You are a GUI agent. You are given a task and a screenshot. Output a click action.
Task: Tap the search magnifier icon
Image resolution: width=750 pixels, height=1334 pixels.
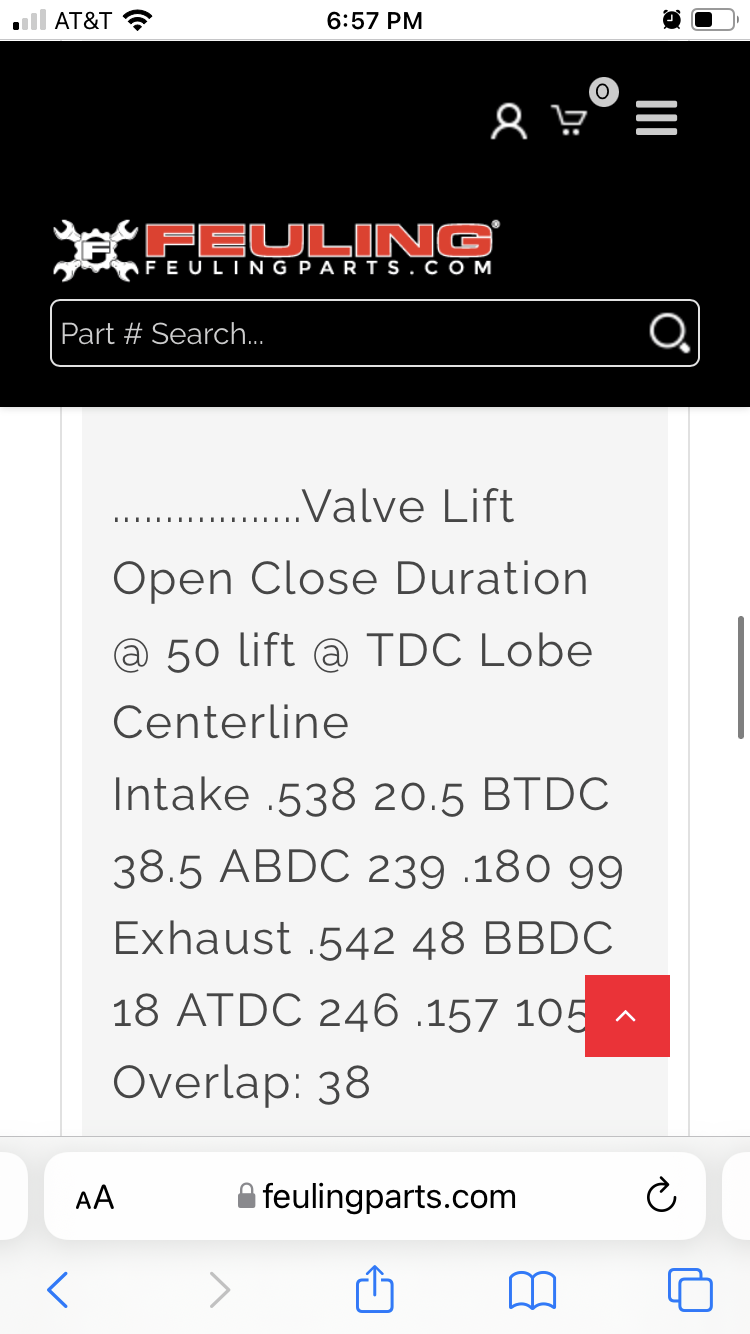point(667,333)
